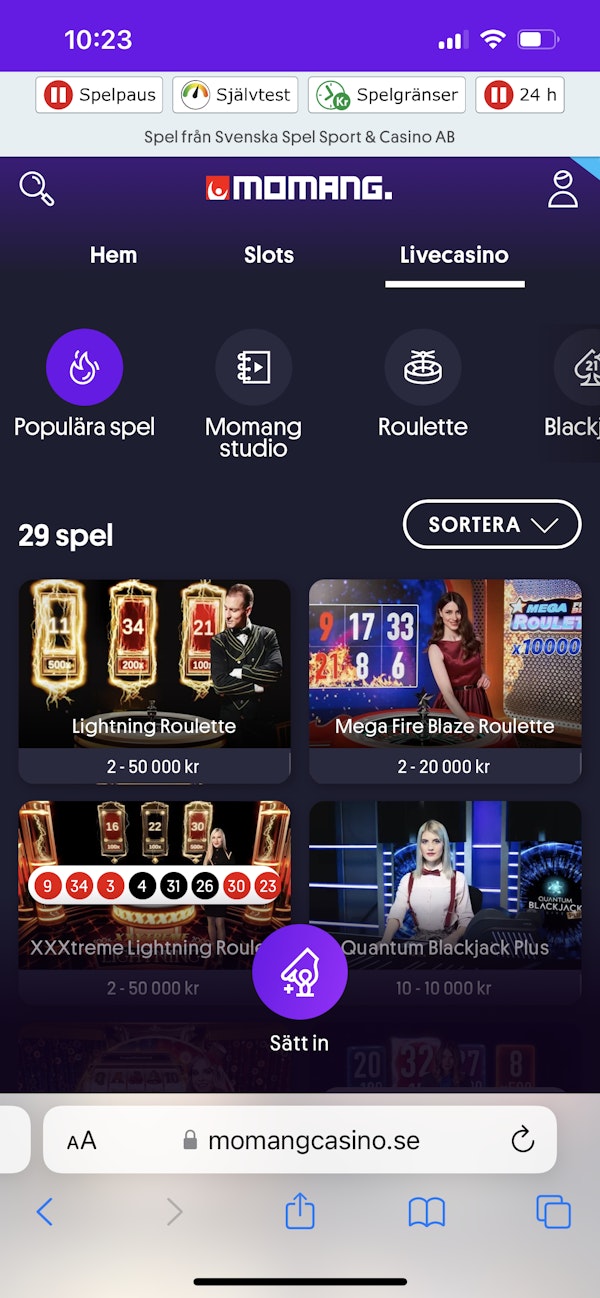Tap the Safari share button
This screenshot has width=600, height=1298.
point(300,1212)
